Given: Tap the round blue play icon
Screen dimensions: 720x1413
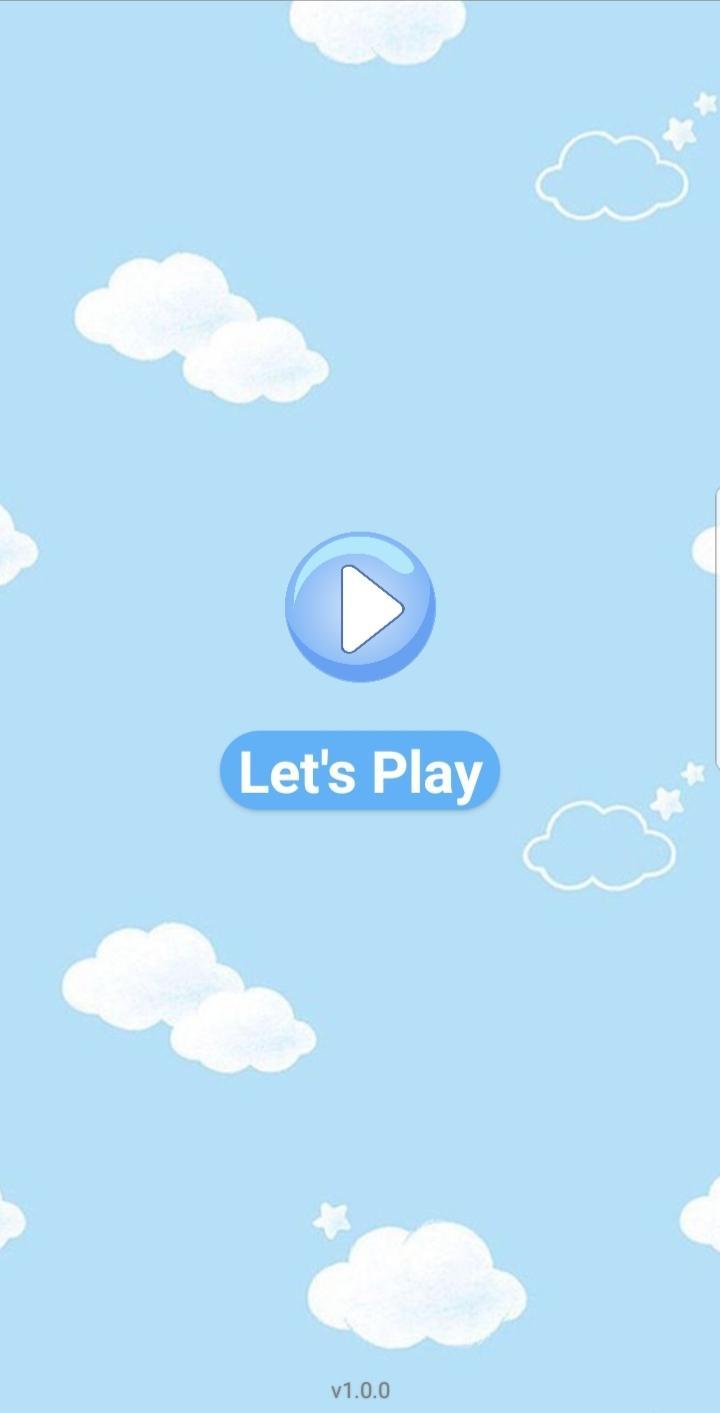Looking at the screenshot, I should tap(360, 607).
